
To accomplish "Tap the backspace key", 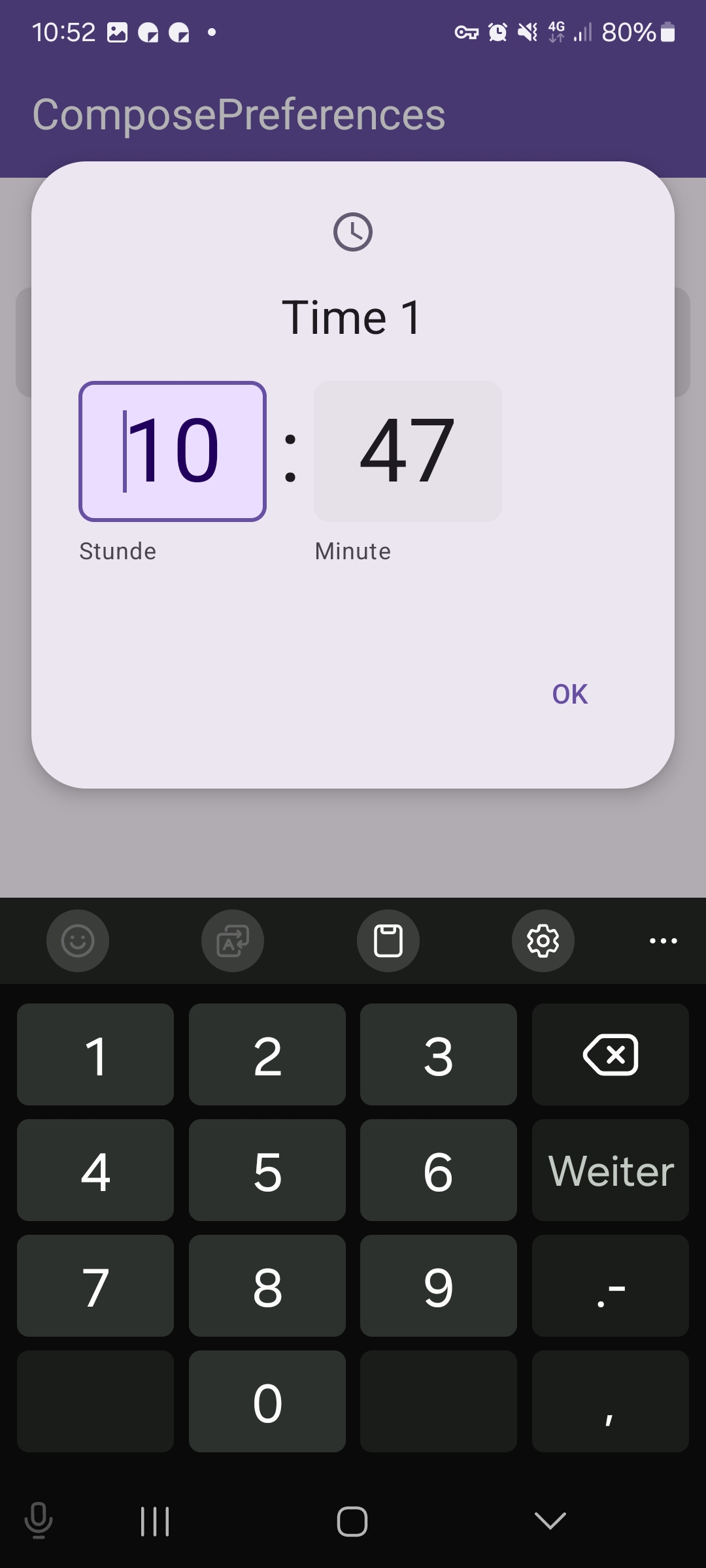I will click(611, 1054).
